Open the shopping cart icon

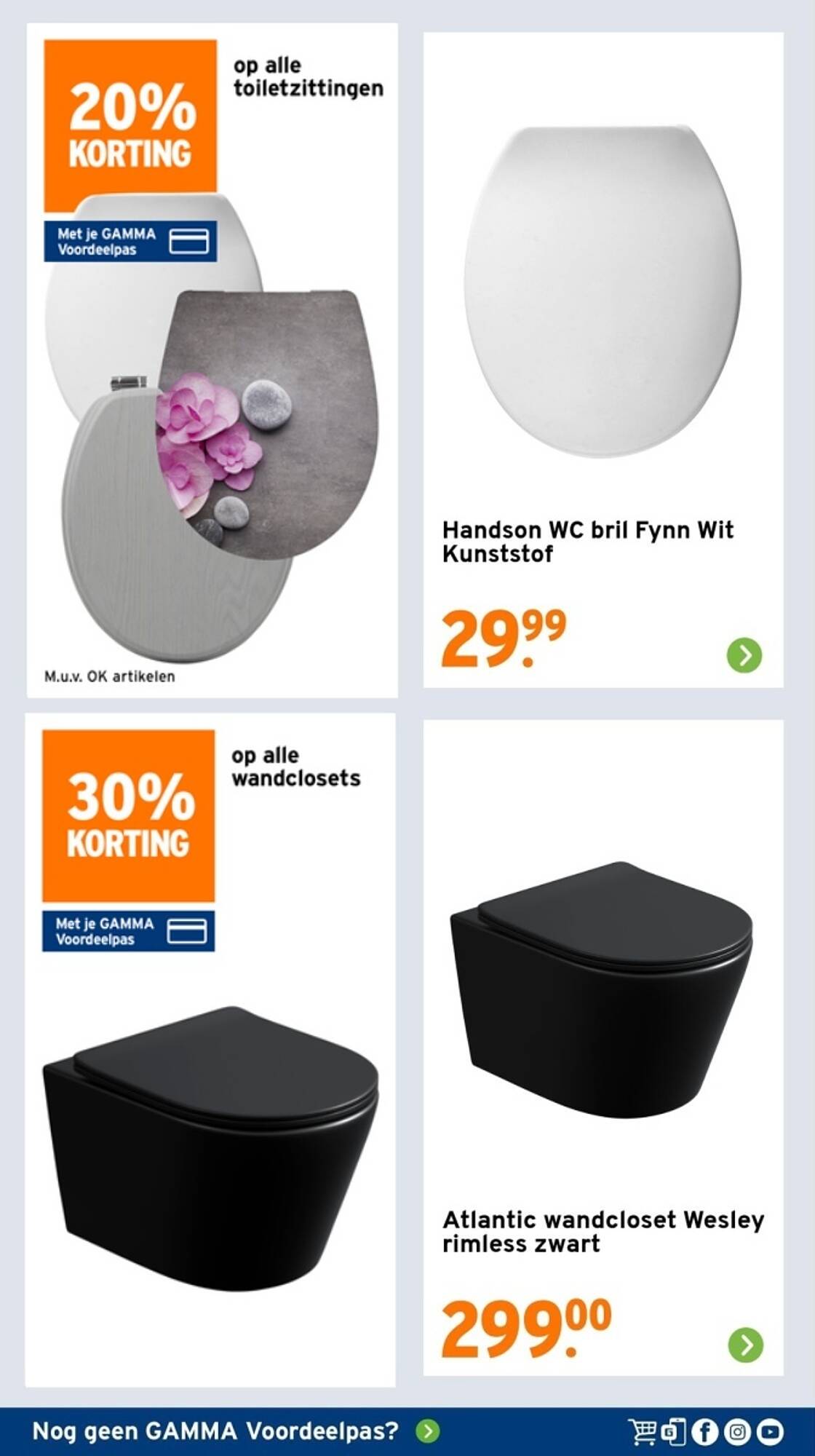coord(643,1432)
